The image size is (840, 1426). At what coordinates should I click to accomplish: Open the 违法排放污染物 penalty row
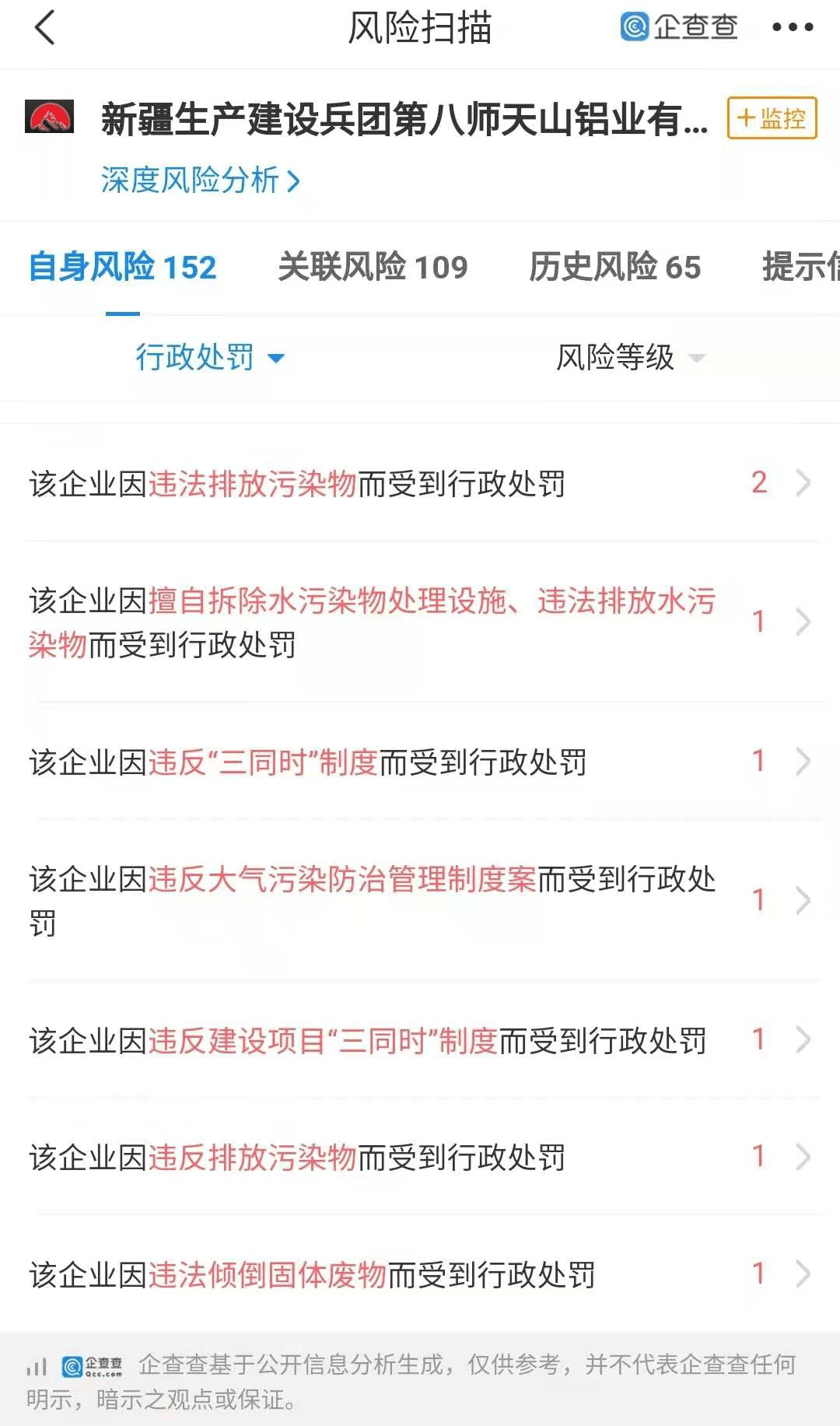(x=420, y=484)
